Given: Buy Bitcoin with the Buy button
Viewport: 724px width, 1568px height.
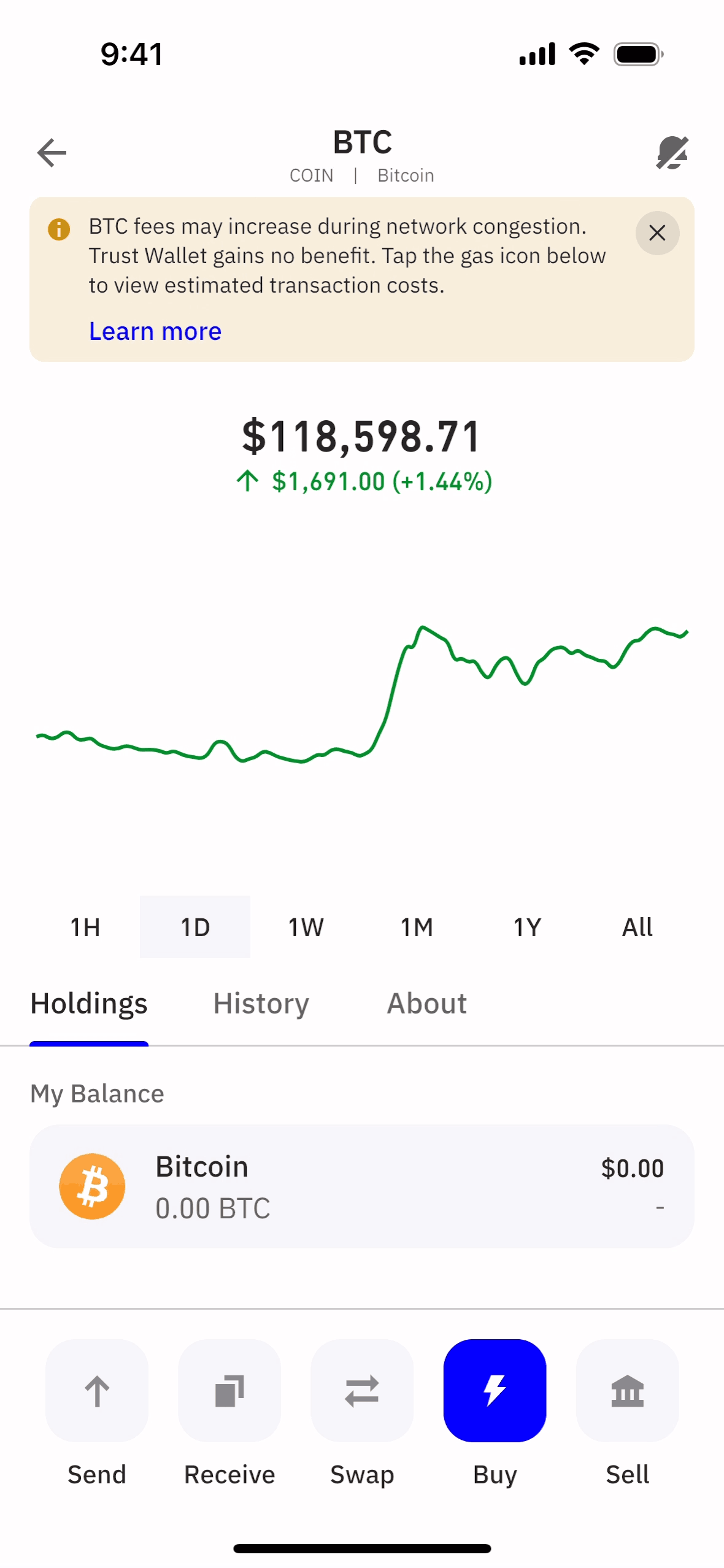Looking at the screenshot, I should pos(495,1391).
